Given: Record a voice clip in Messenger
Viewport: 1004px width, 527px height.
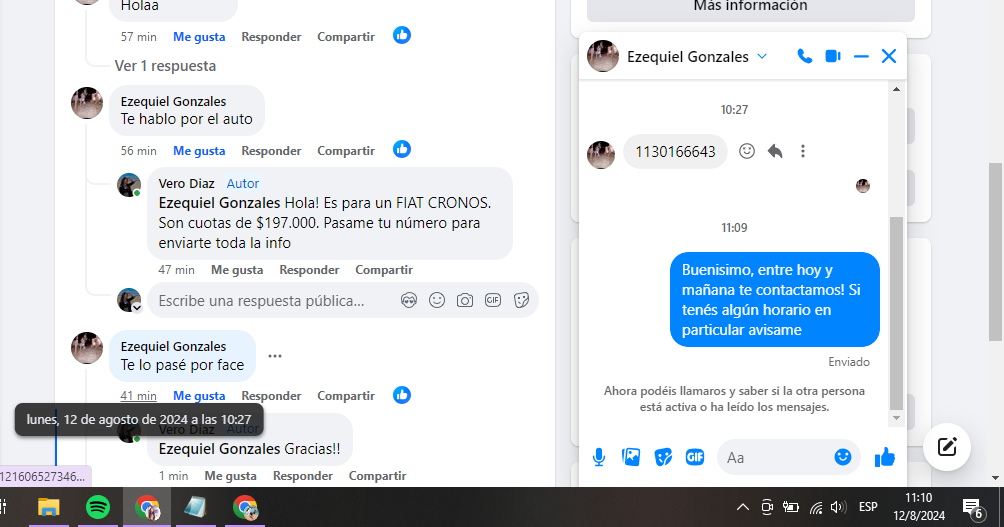Looking at the screenshot, I should 598,457.
